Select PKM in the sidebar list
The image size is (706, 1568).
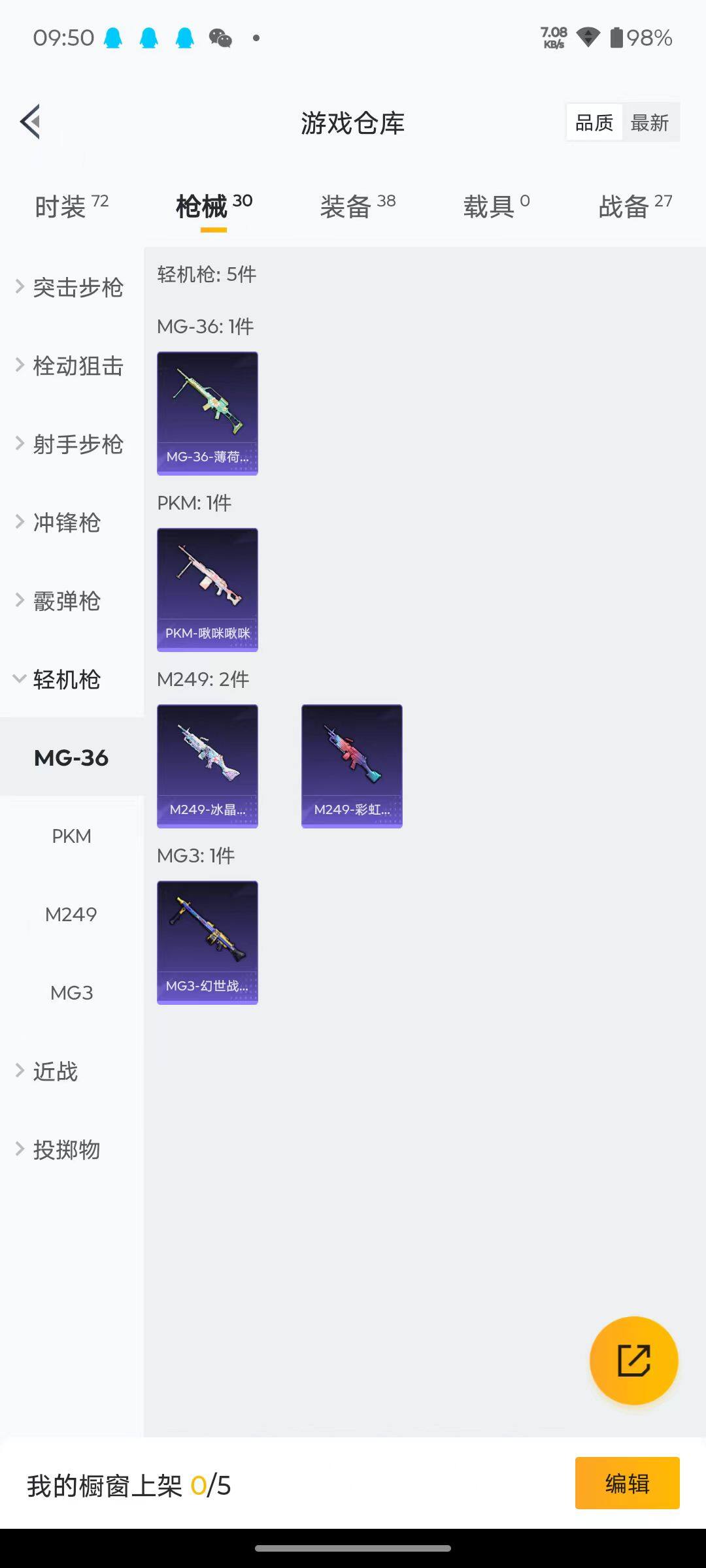coord(71,836)
